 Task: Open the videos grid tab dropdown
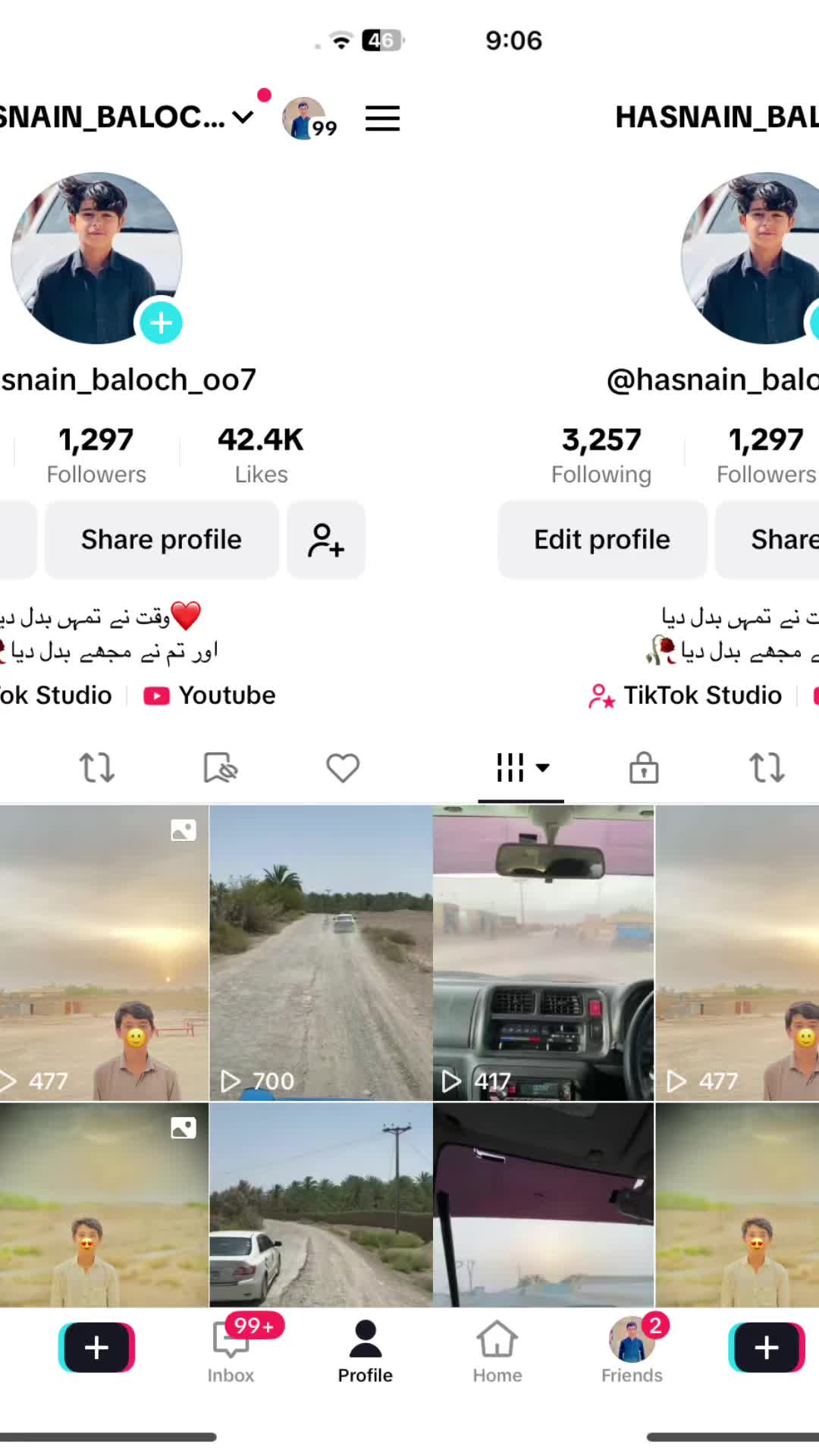522,767
